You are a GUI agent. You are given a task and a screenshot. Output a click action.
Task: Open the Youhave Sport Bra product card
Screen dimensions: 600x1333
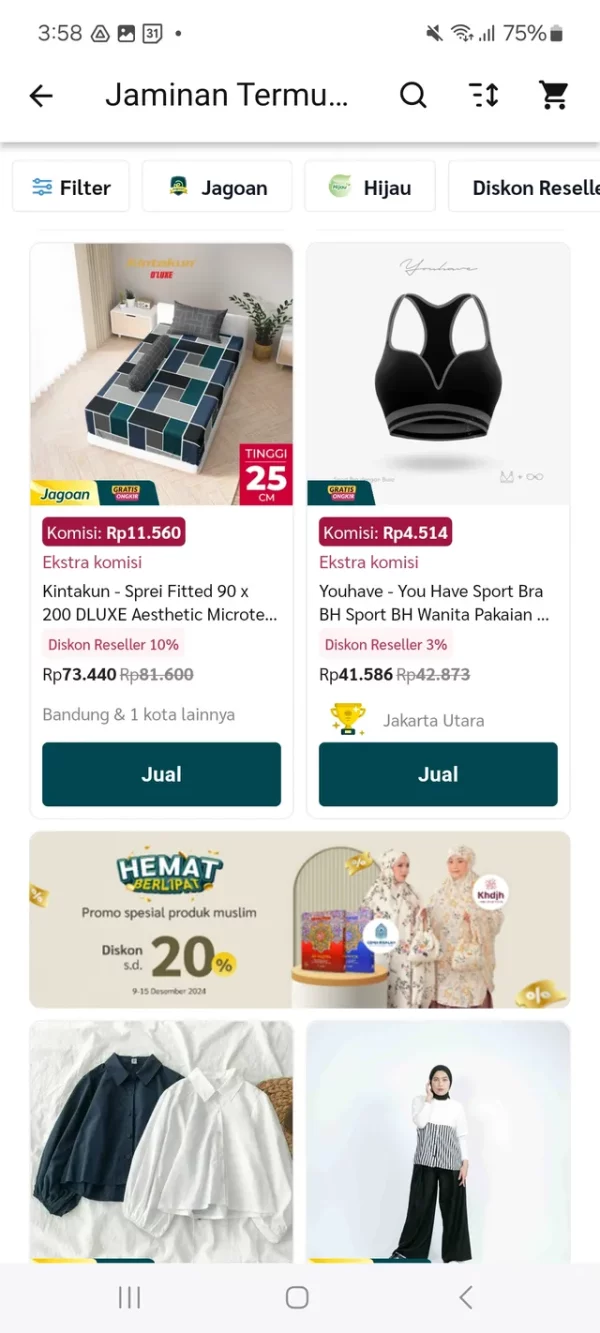coord(438,400)
